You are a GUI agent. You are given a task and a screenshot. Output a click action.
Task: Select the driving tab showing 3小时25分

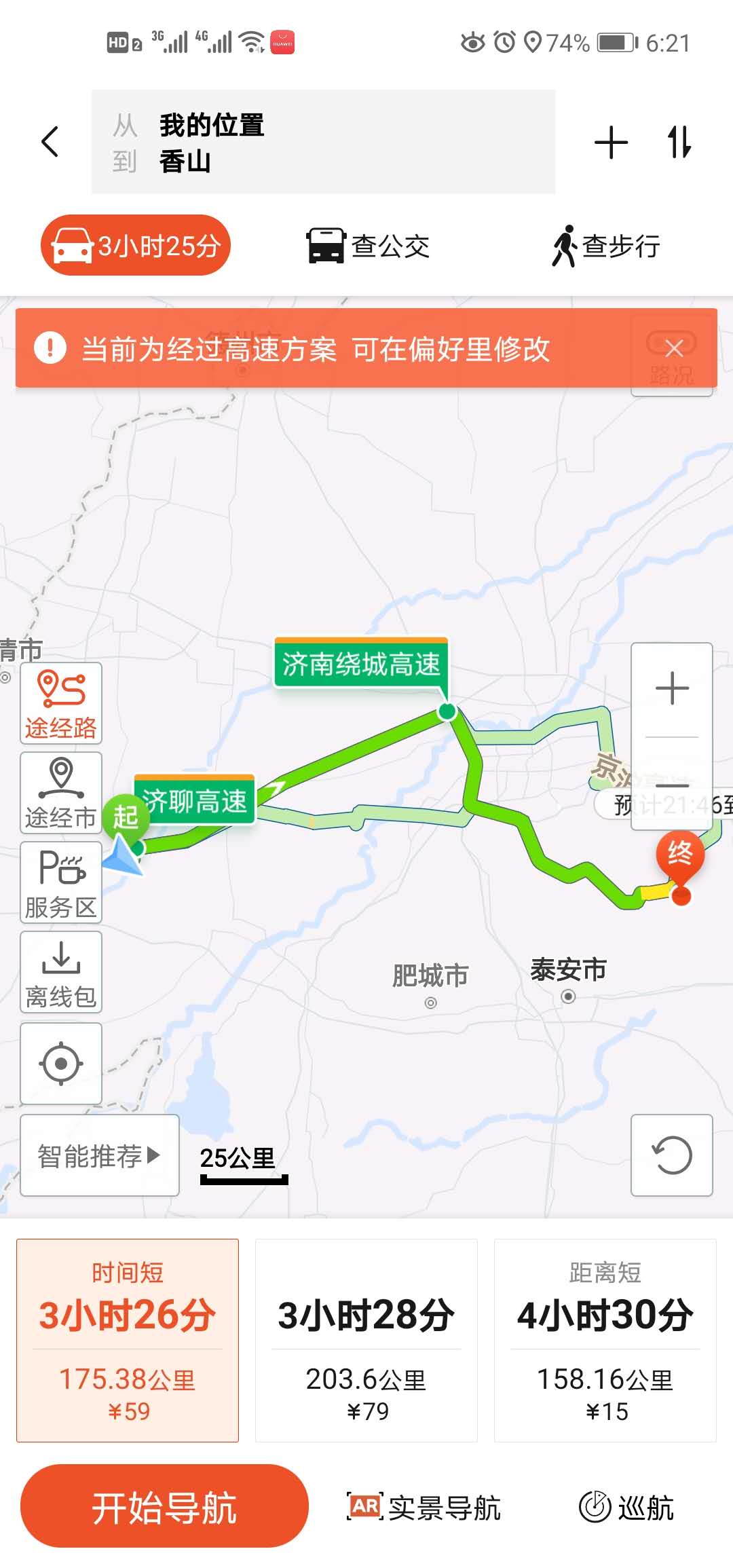(x=136, y=246)
